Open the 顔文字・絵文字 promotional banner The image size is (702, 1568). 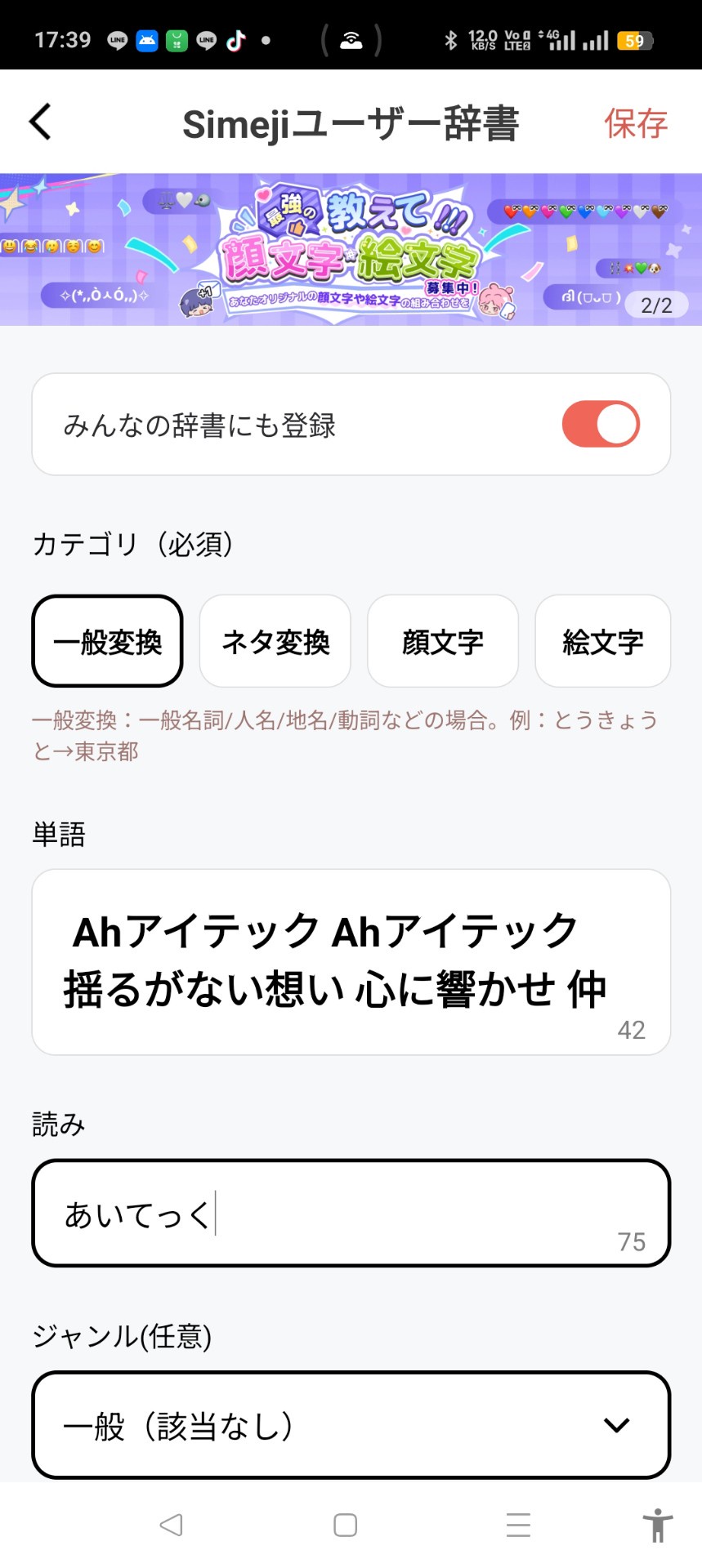click(351, 249)
